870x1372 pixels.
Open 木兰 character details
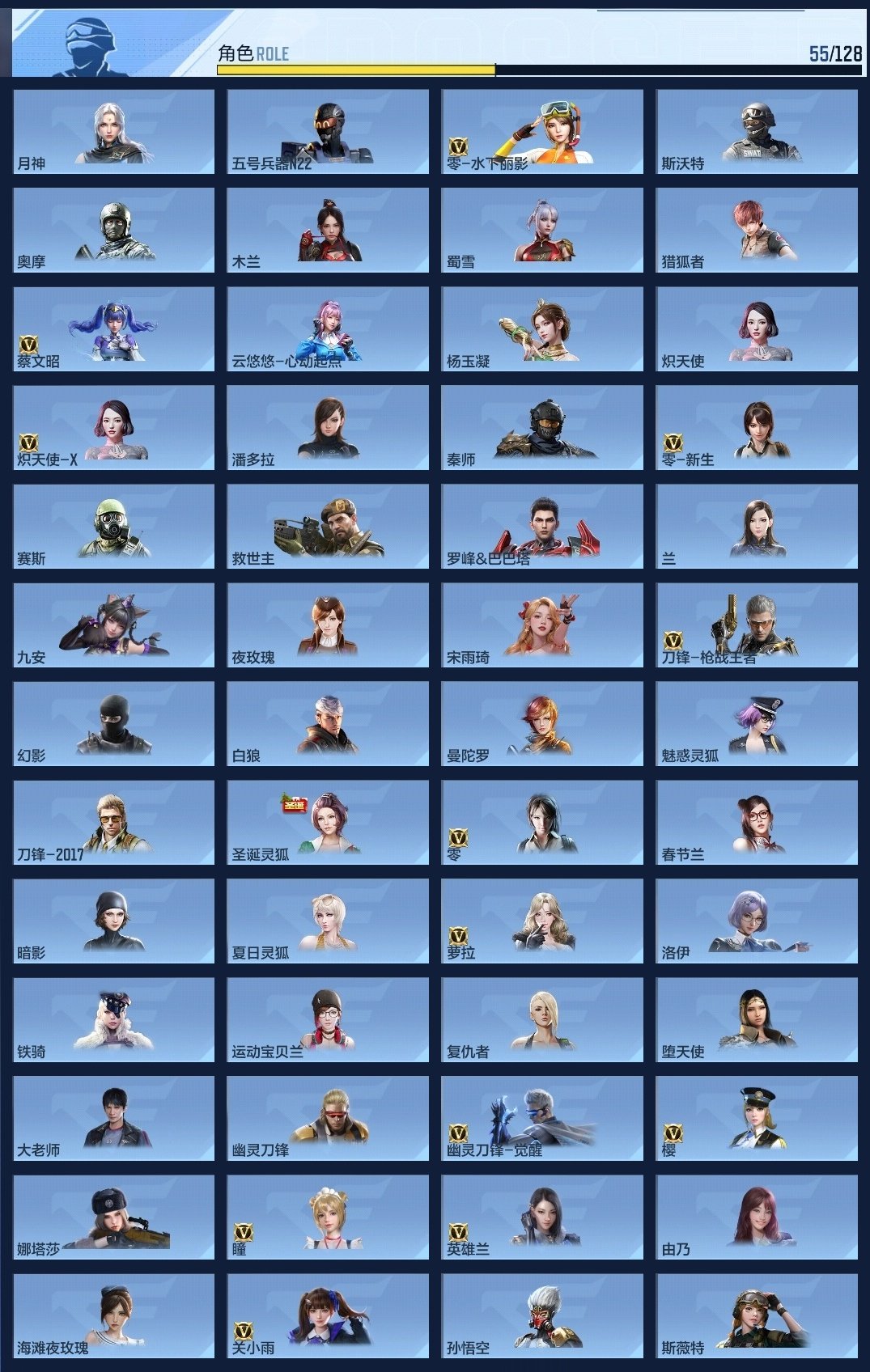pos(328,230)
